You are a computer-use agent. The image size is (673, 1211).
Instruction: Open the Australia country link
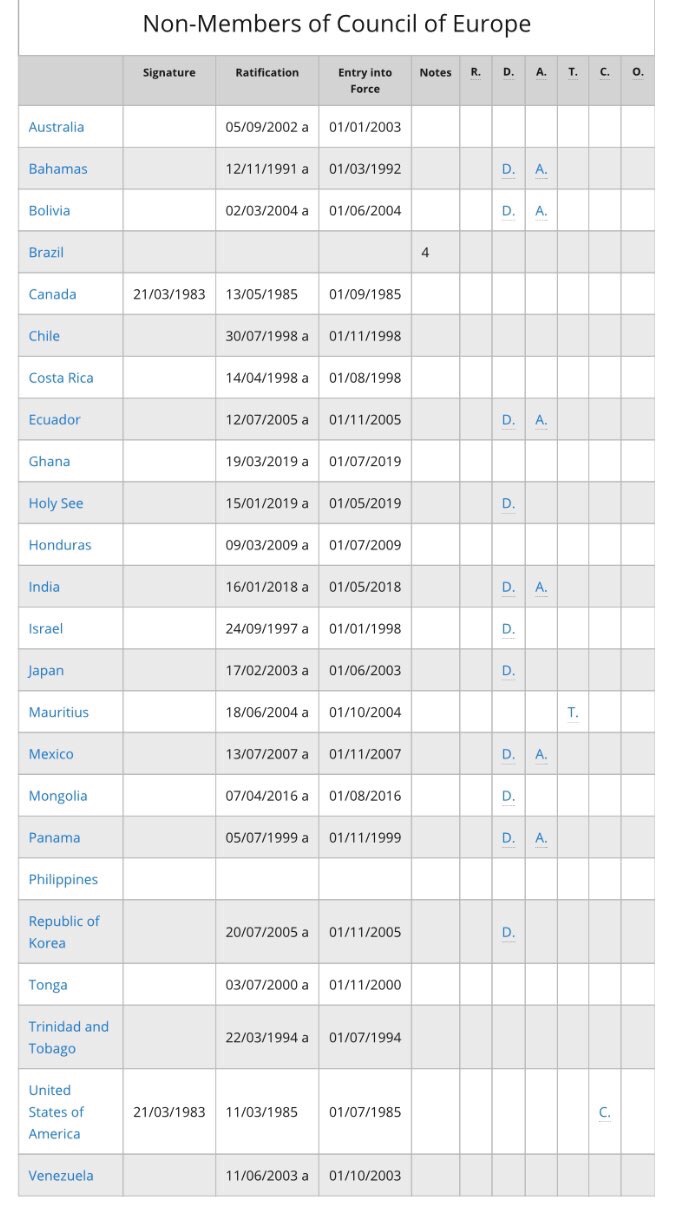56,127
